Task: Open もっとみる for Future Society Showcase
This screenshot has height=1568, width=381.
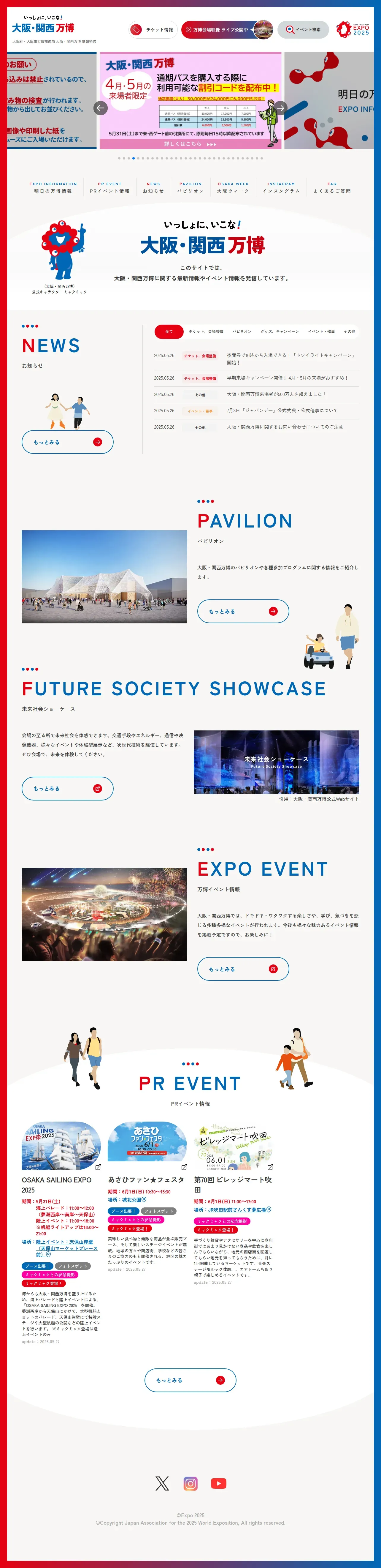Action: [x=67, y=788]
